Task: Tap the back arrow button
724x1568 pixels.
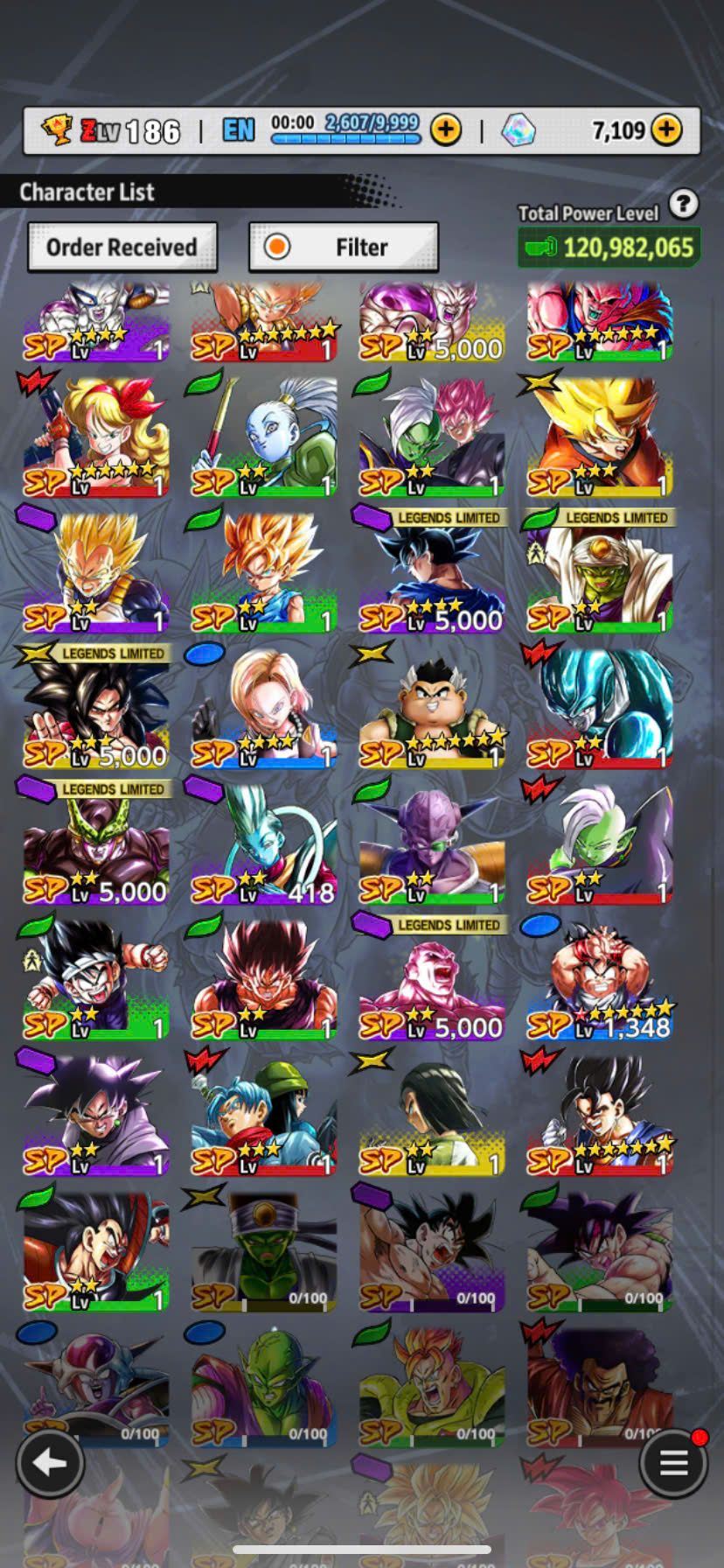Action: 50,1462
